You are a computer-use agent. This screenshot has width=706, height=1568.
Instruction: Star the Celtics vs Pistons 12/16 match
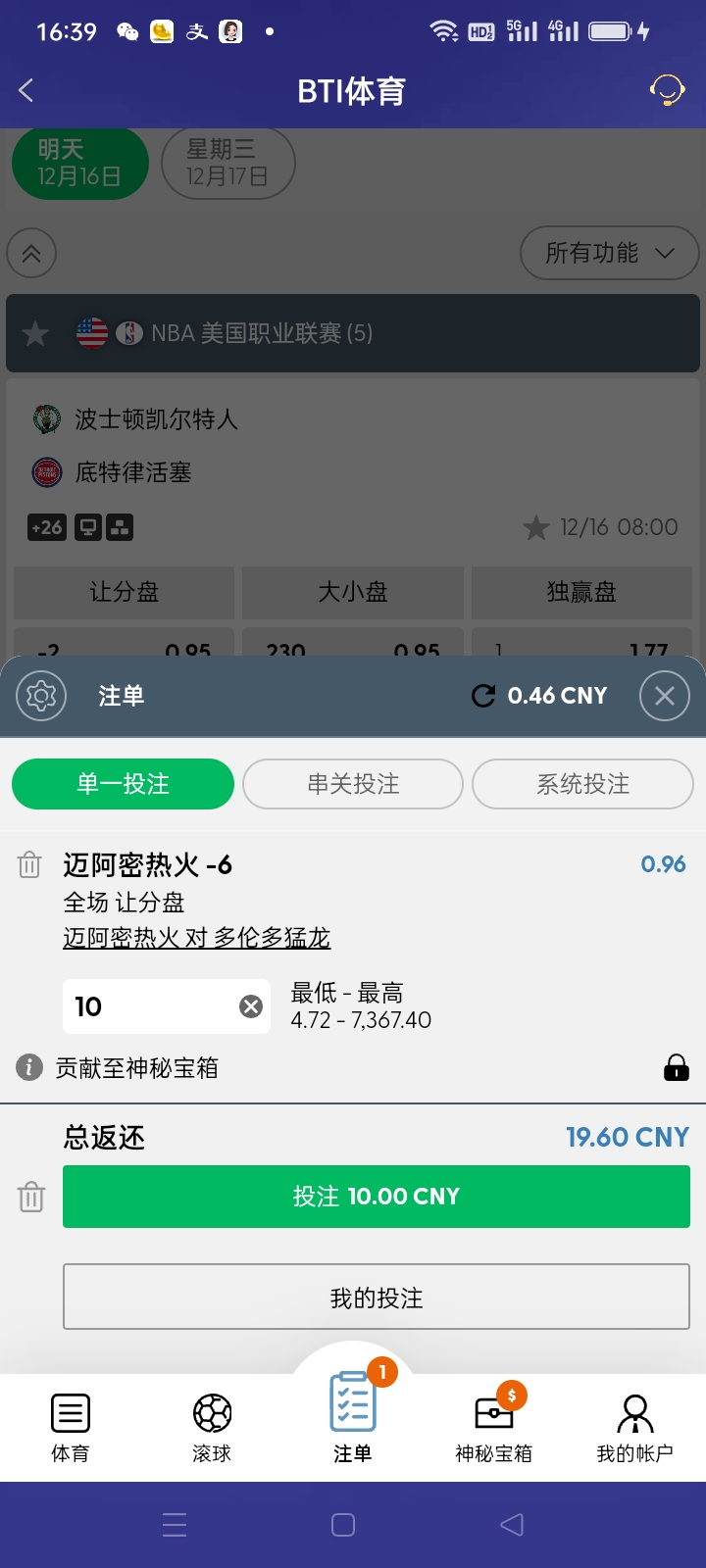coord(536,527)
